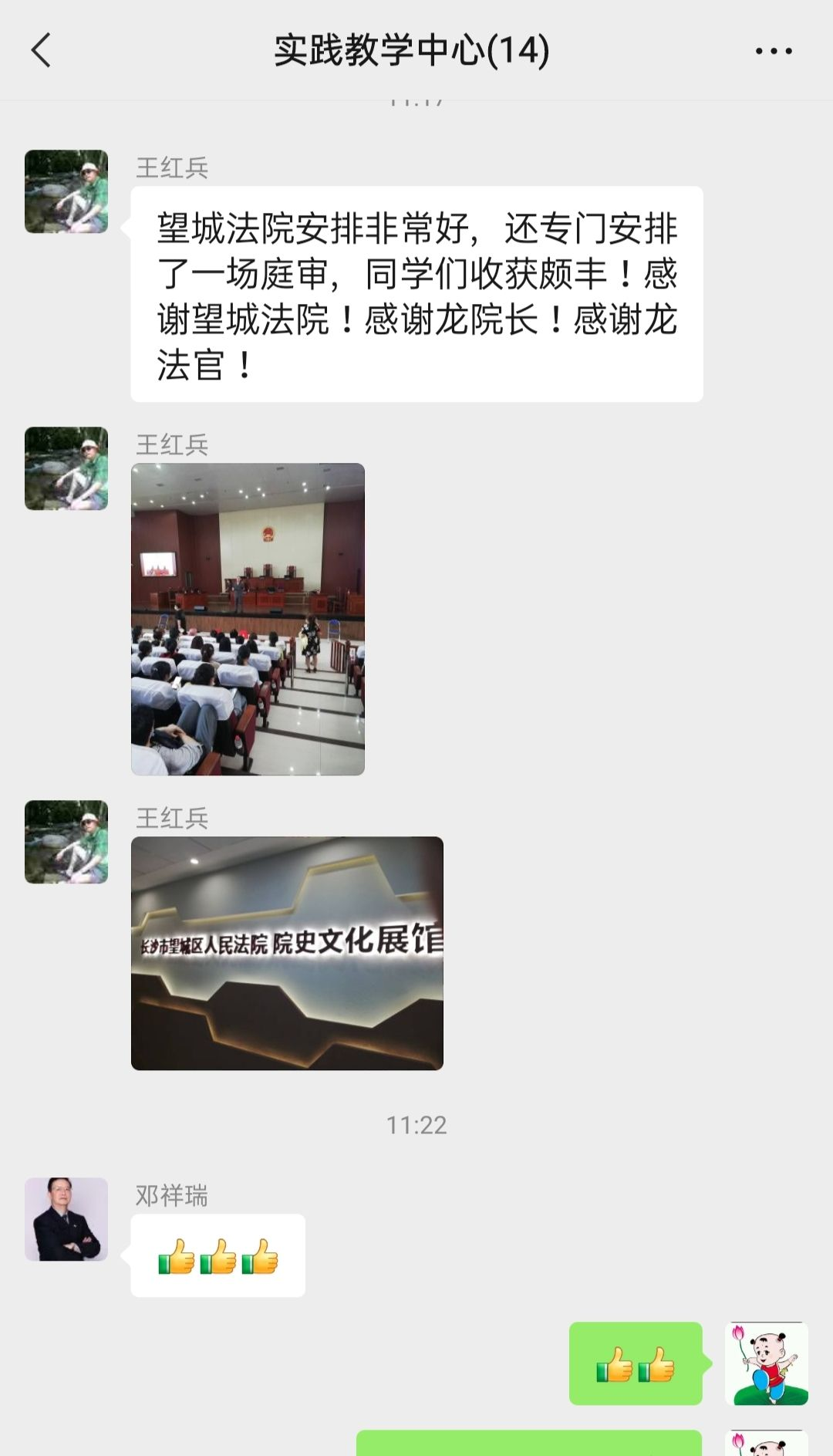The image size is (833, 1456).
Task: Open 邓祥瑞's profile avatar
Action: click(66, 1219)
